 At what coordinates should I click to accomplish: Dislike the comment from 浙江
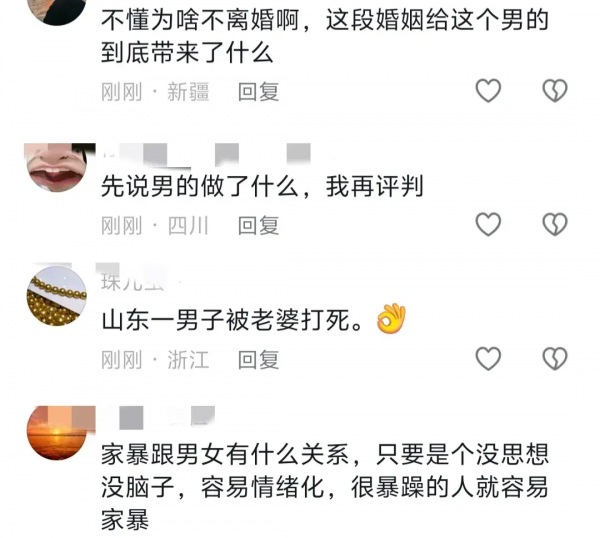554,358
